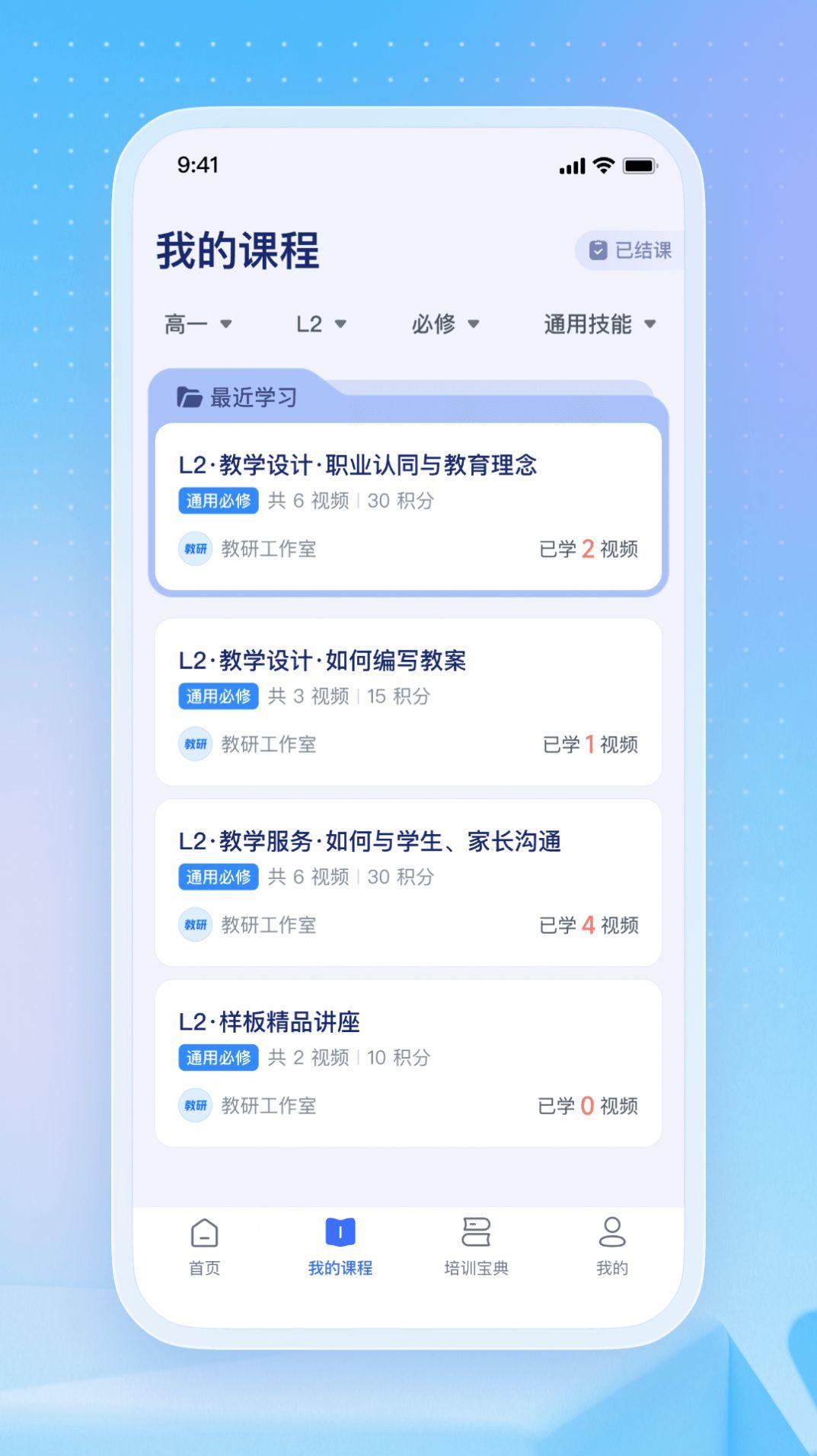Enable the 通用必修 badge filter on second card
The image size is (817, 1456).
(217, 696)
